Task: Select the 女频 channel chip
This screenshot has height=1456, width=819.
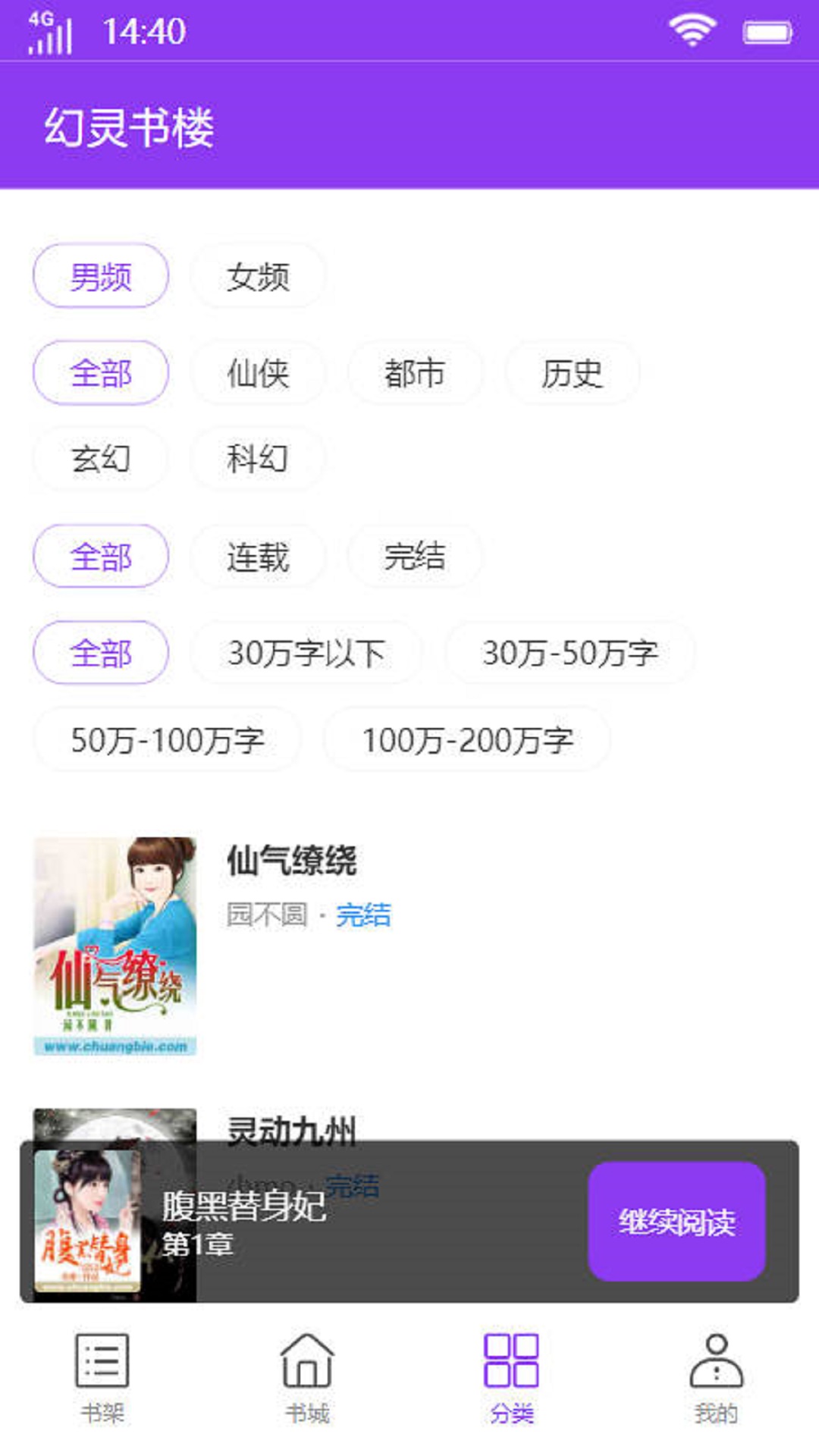Action: click(x=258, y=276)
